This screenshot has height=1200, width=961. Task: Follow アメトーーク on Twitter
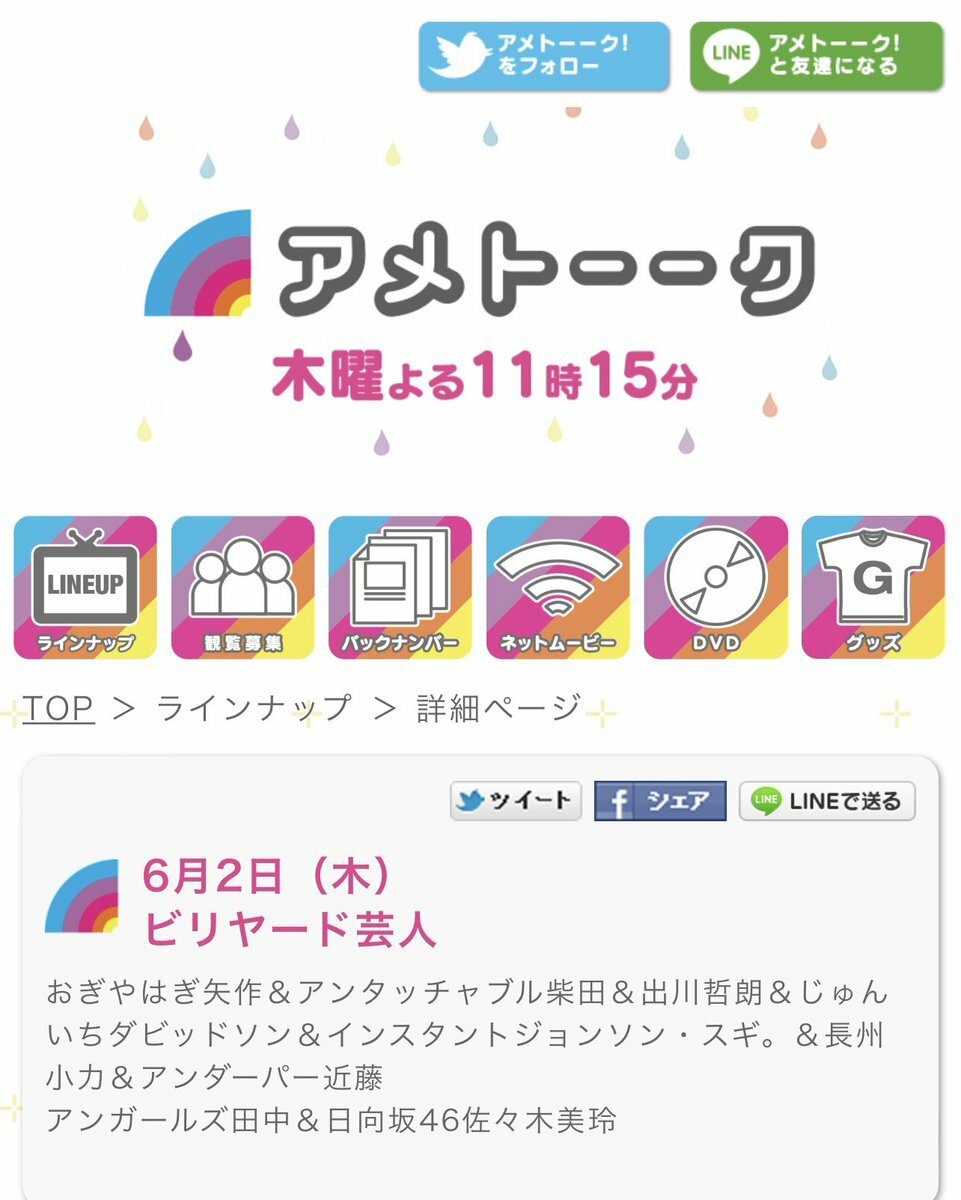[543, 55]
